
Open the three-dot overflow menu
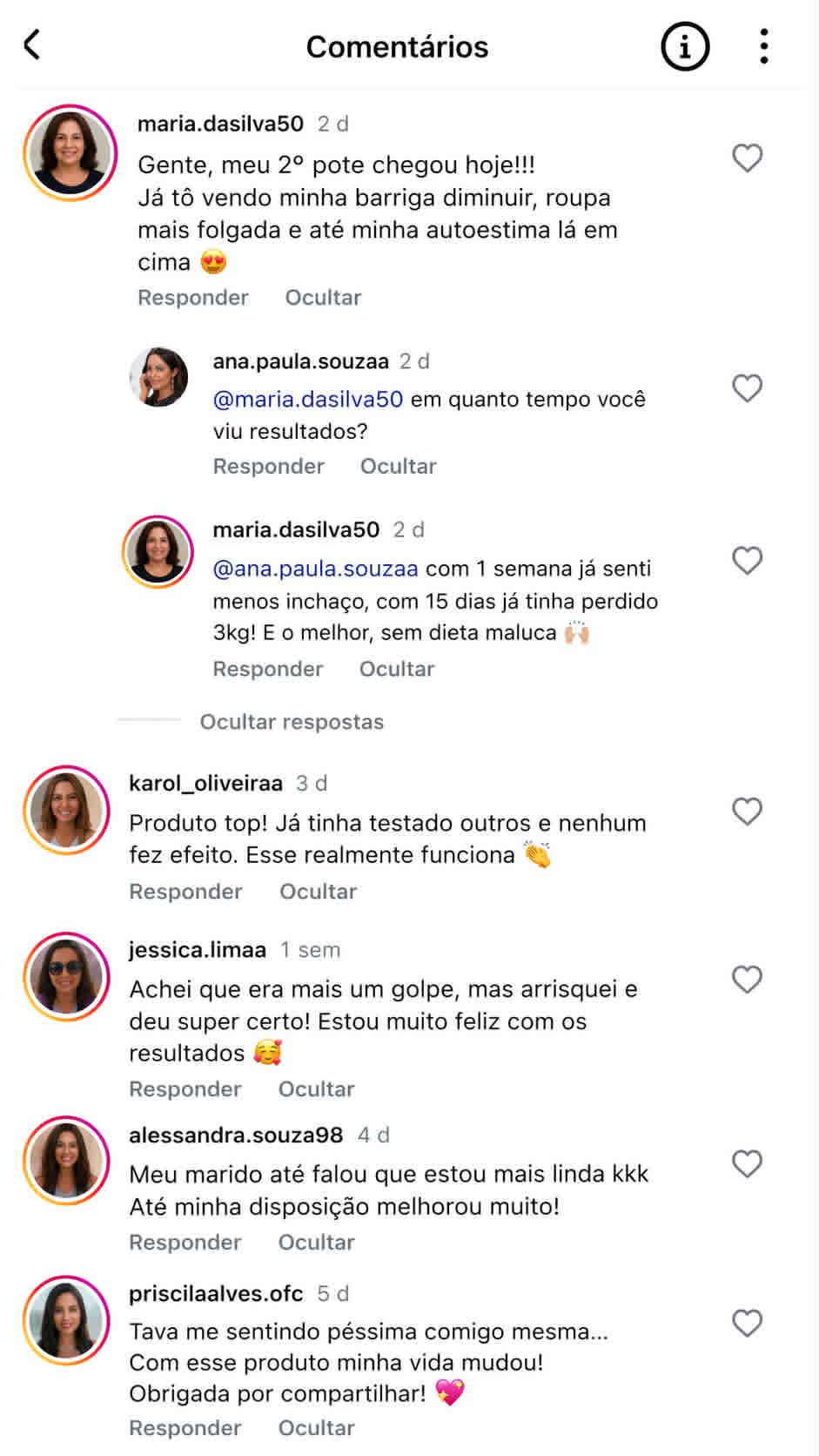(764, 46)
